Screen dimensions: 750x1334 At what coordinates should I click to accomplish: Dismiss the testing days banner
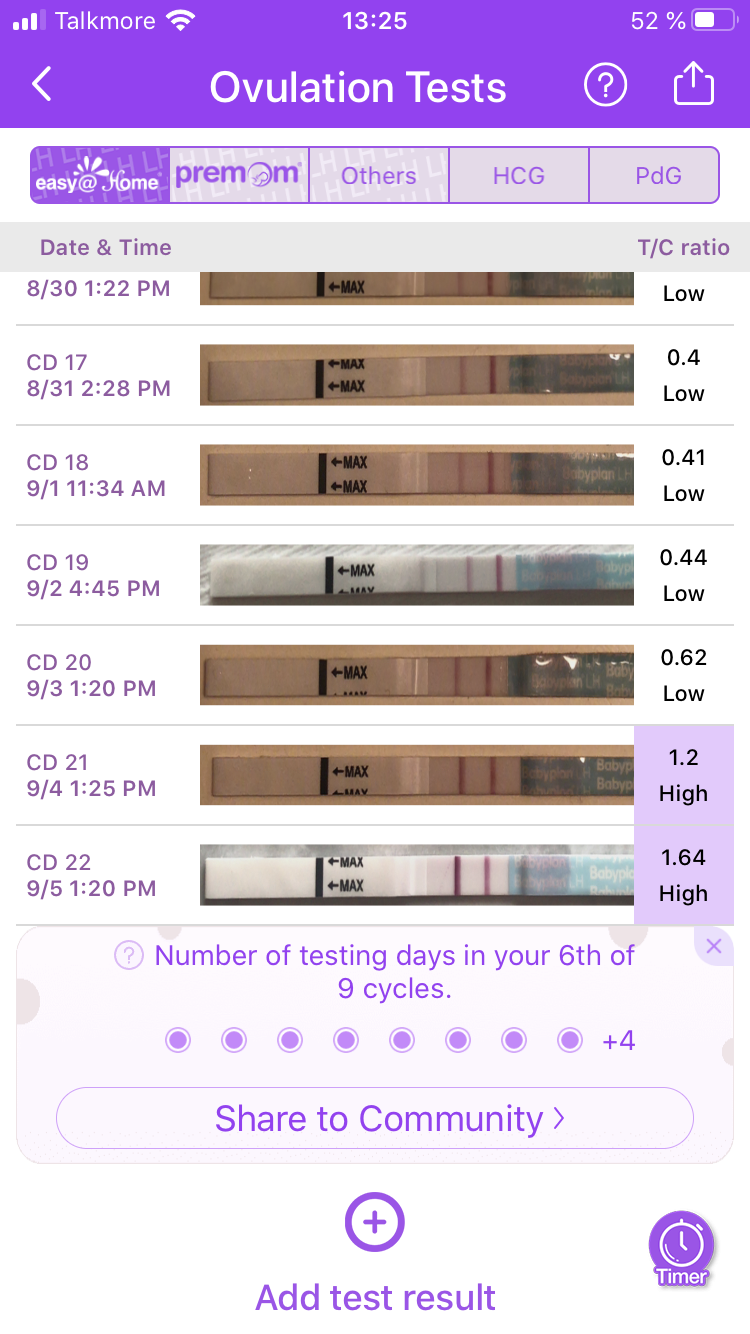click(x=714, y=946)
